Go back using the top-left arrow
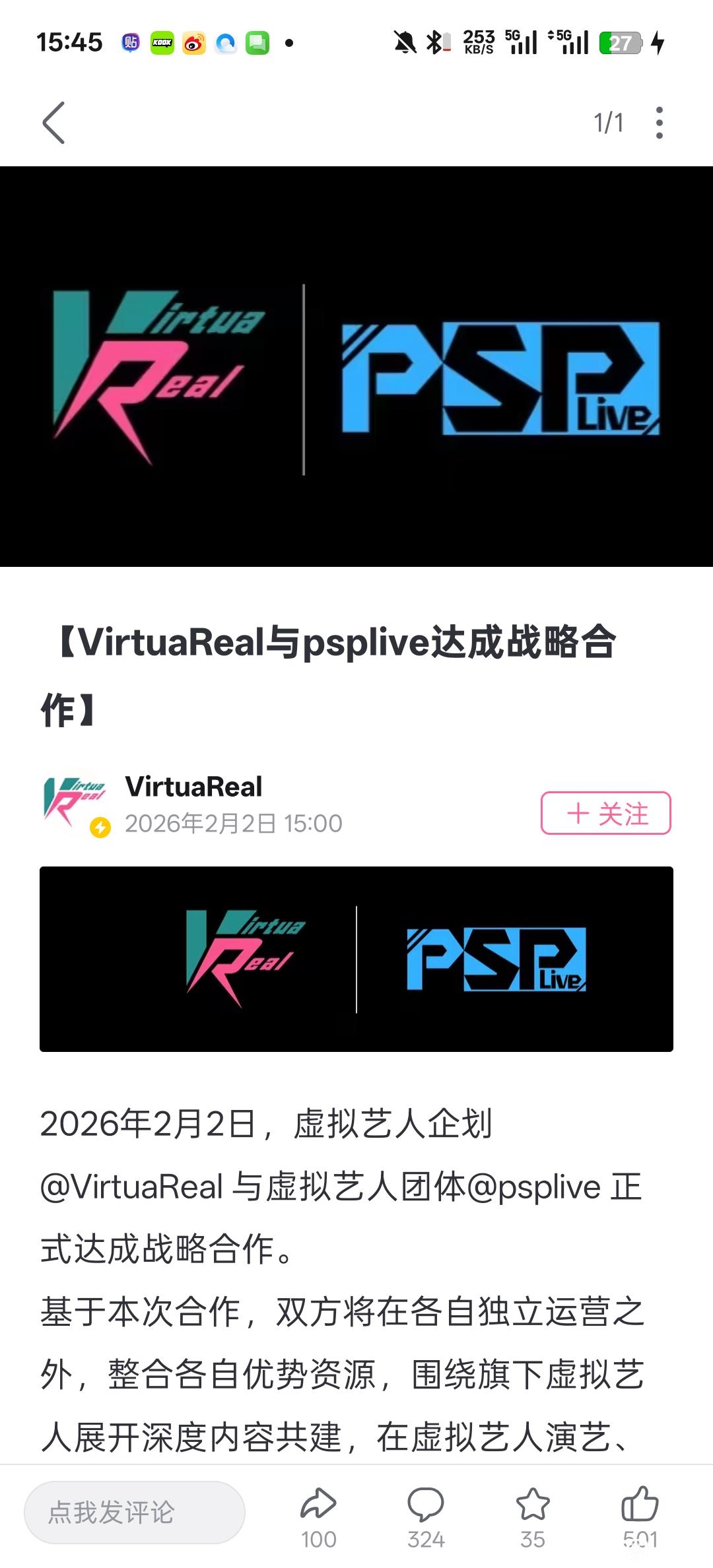713x1568 pixels. [53, 123]
